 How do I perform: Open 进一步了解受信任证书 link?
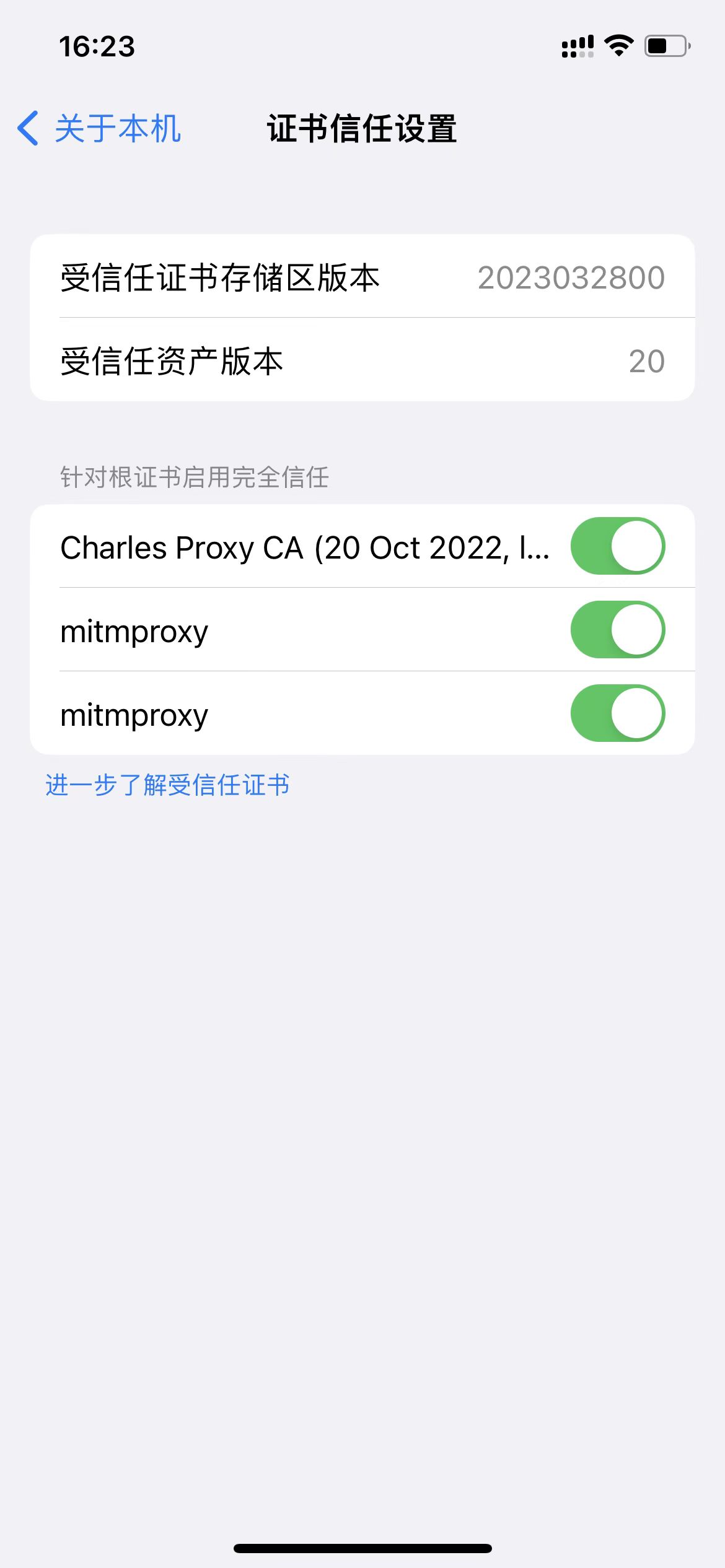167,785
